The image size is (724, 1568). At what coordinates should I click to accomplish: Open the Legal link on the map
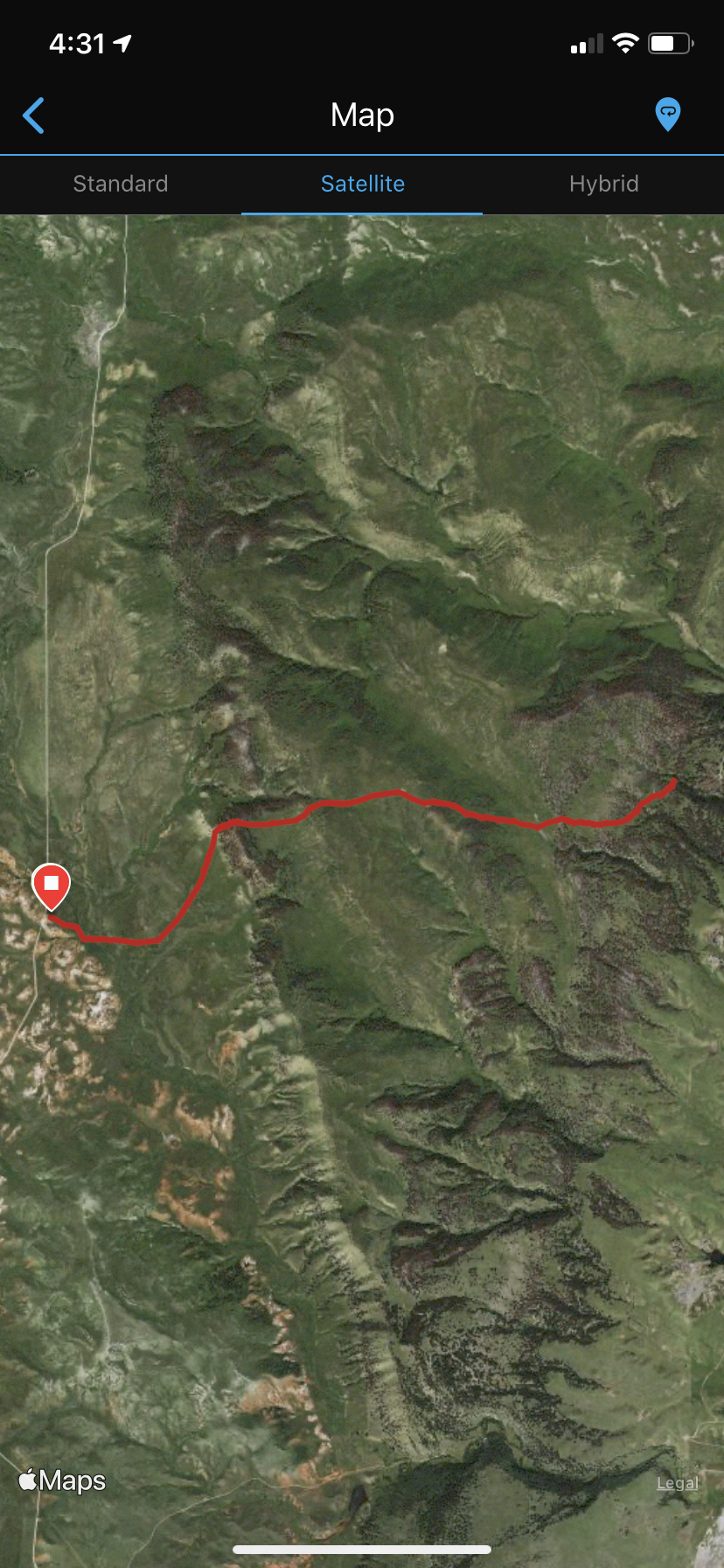pos(678,1482)
